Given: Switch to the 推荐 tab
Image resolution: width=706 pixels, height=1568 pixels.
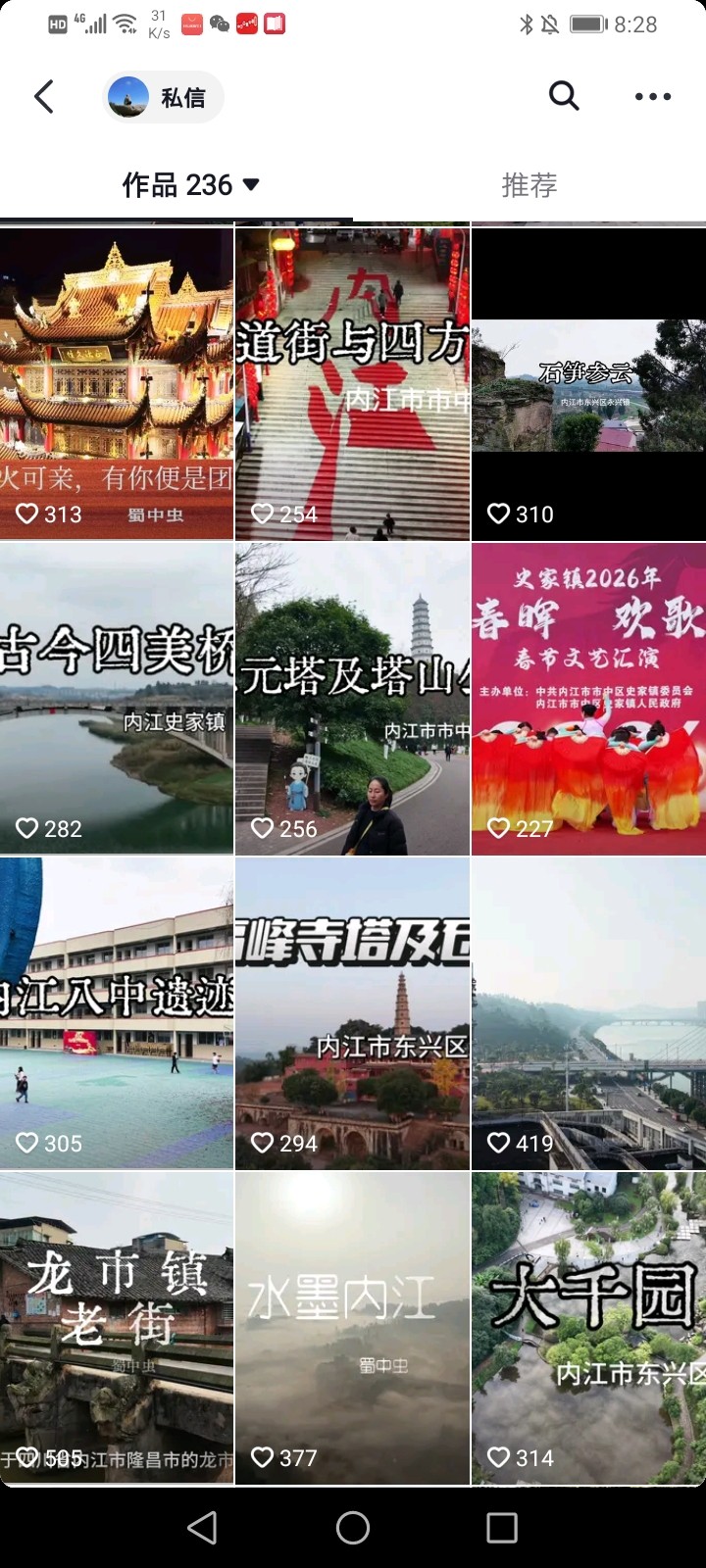Looking at the screenshot, I should 529,184.
